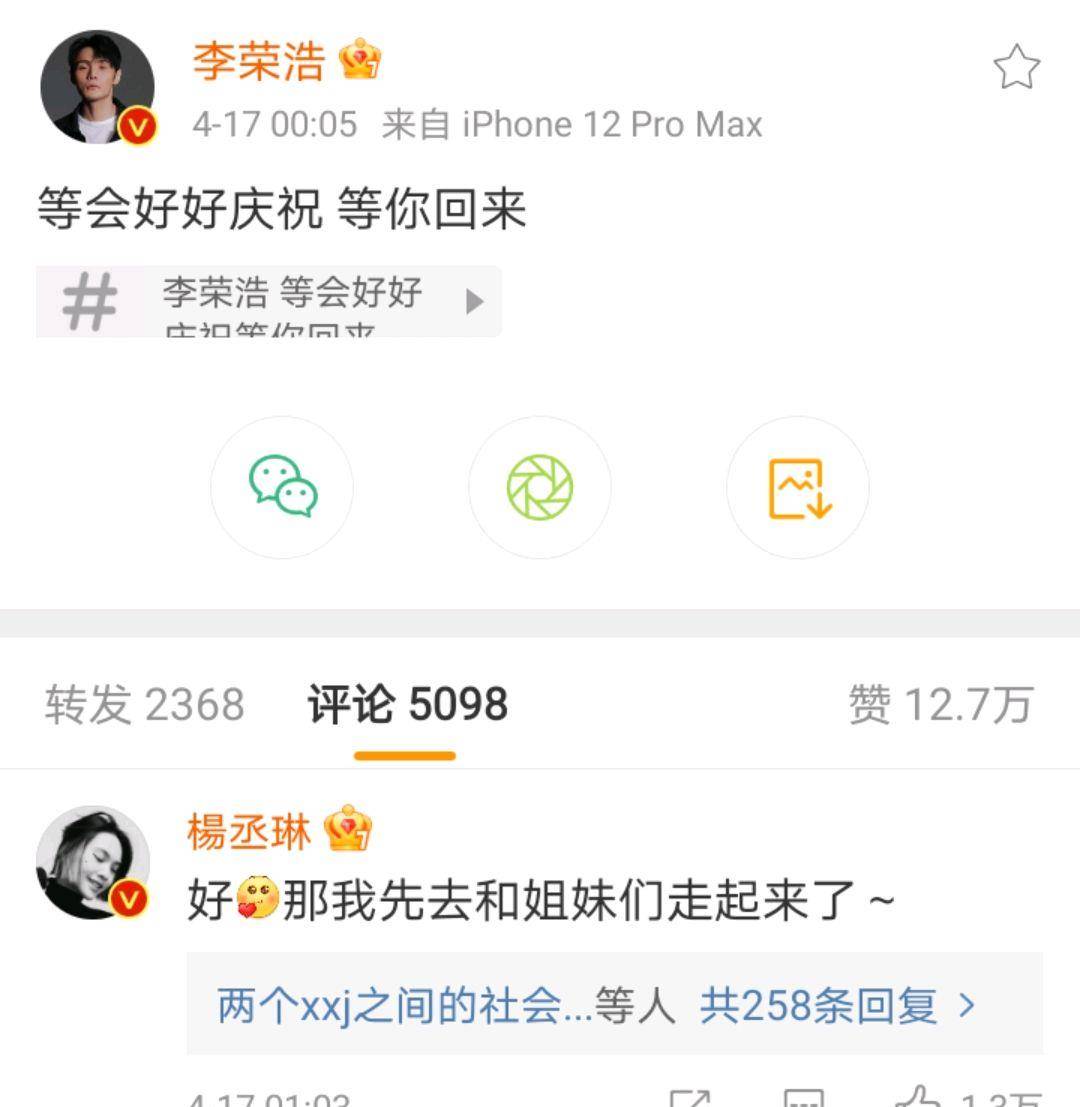
Task: Select the 评论 5098 tab
Action: pos(407,704)
